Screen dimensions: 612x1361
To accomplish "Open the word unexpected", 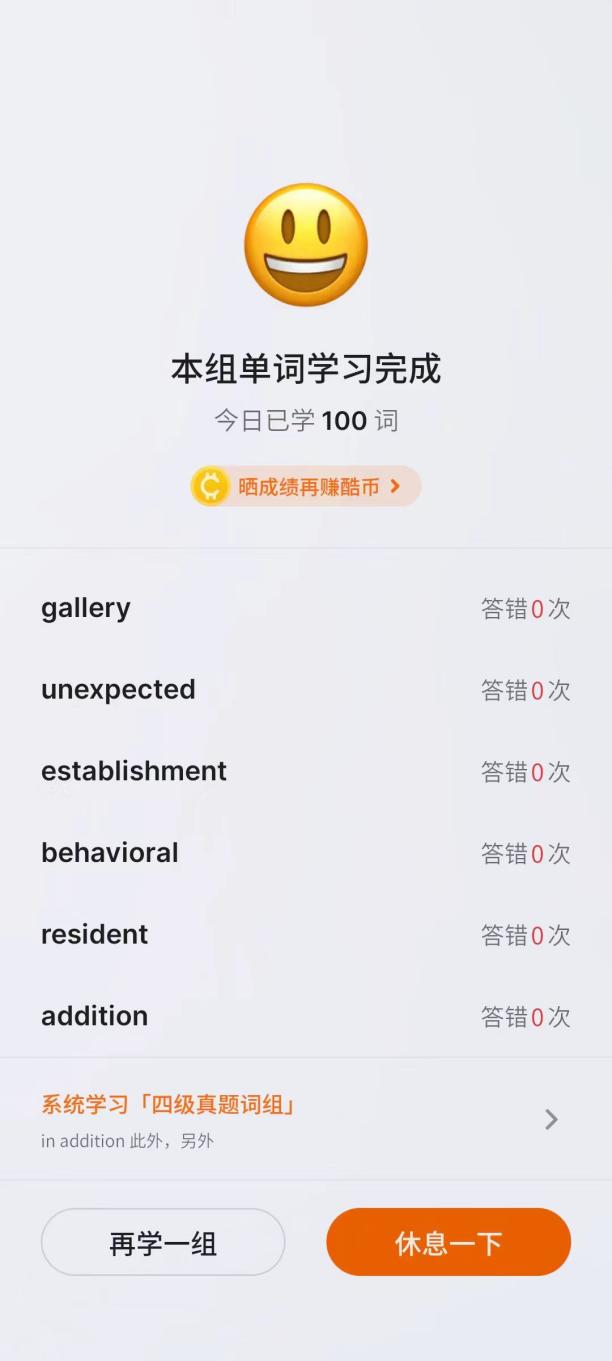I will [306, 690].
